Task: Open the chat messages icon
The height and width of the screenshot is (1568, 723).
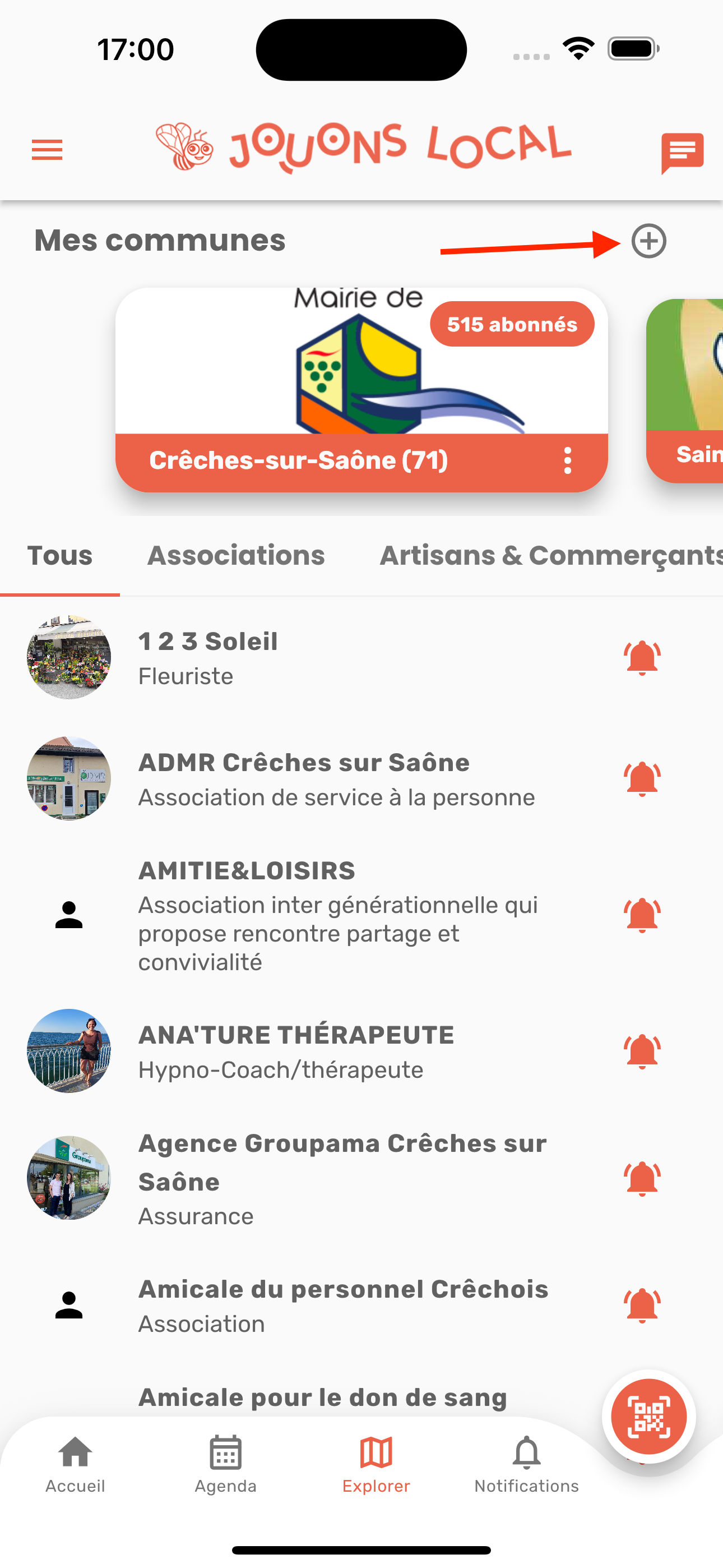Action: [682, 150]
